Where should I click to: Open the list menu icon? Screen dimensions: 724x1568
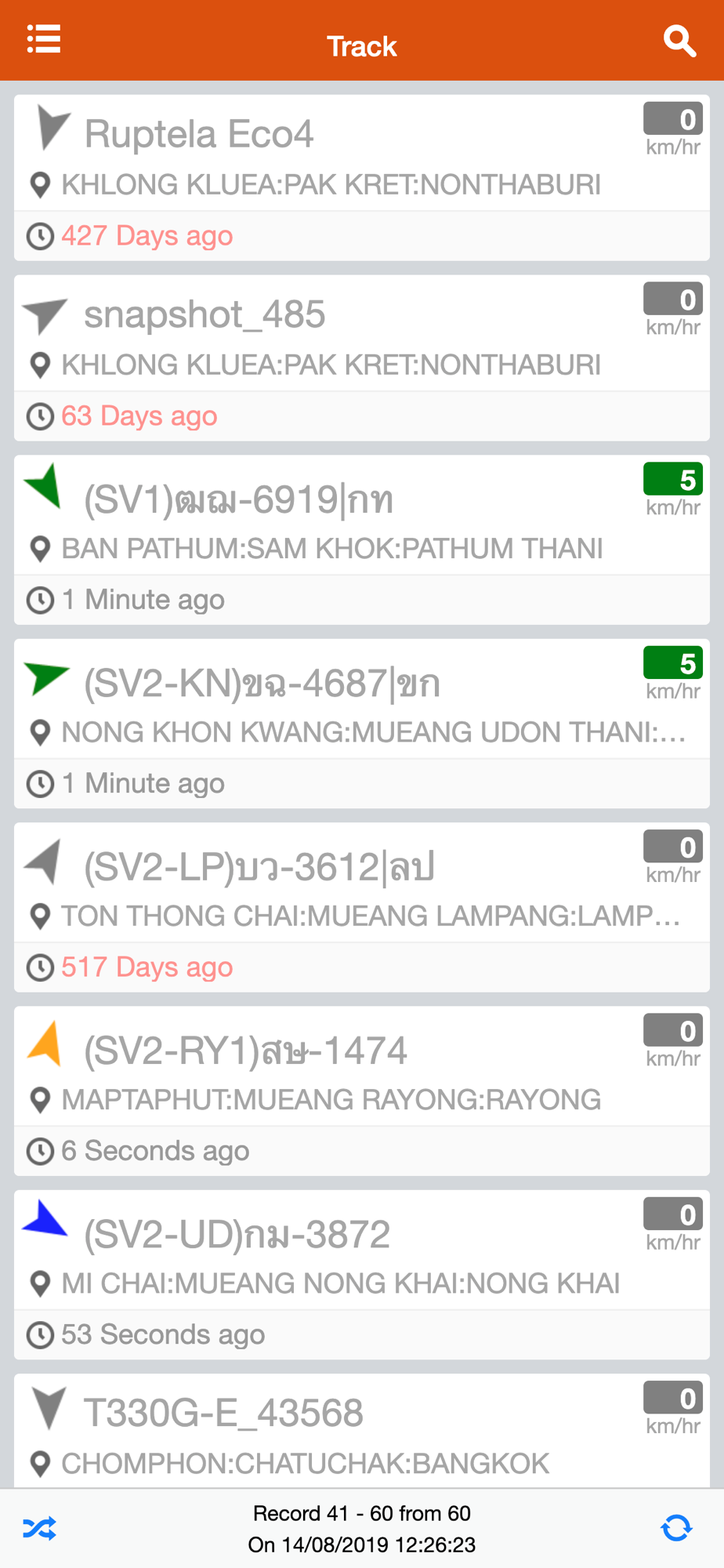44,39
